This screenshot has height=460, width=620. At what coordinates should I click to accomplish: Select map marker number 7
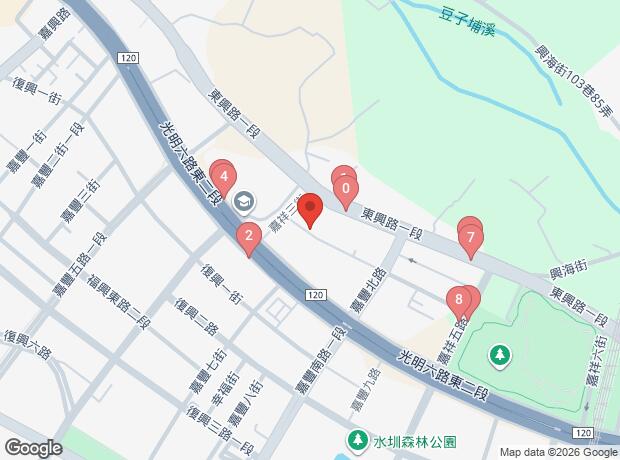click(471, 241)
